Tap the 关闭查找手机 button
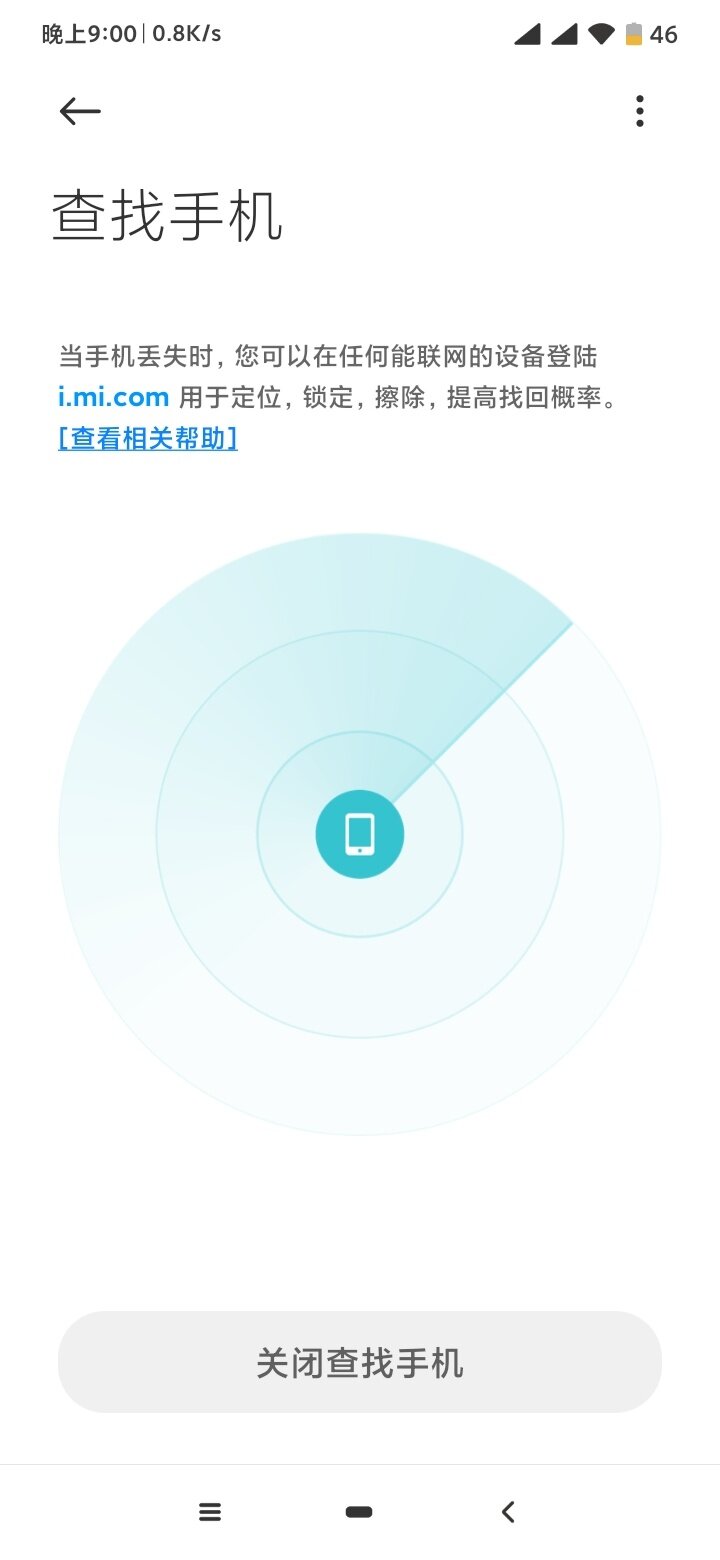The height and width of the screenshot is (1560, 720). (360, 1363)
